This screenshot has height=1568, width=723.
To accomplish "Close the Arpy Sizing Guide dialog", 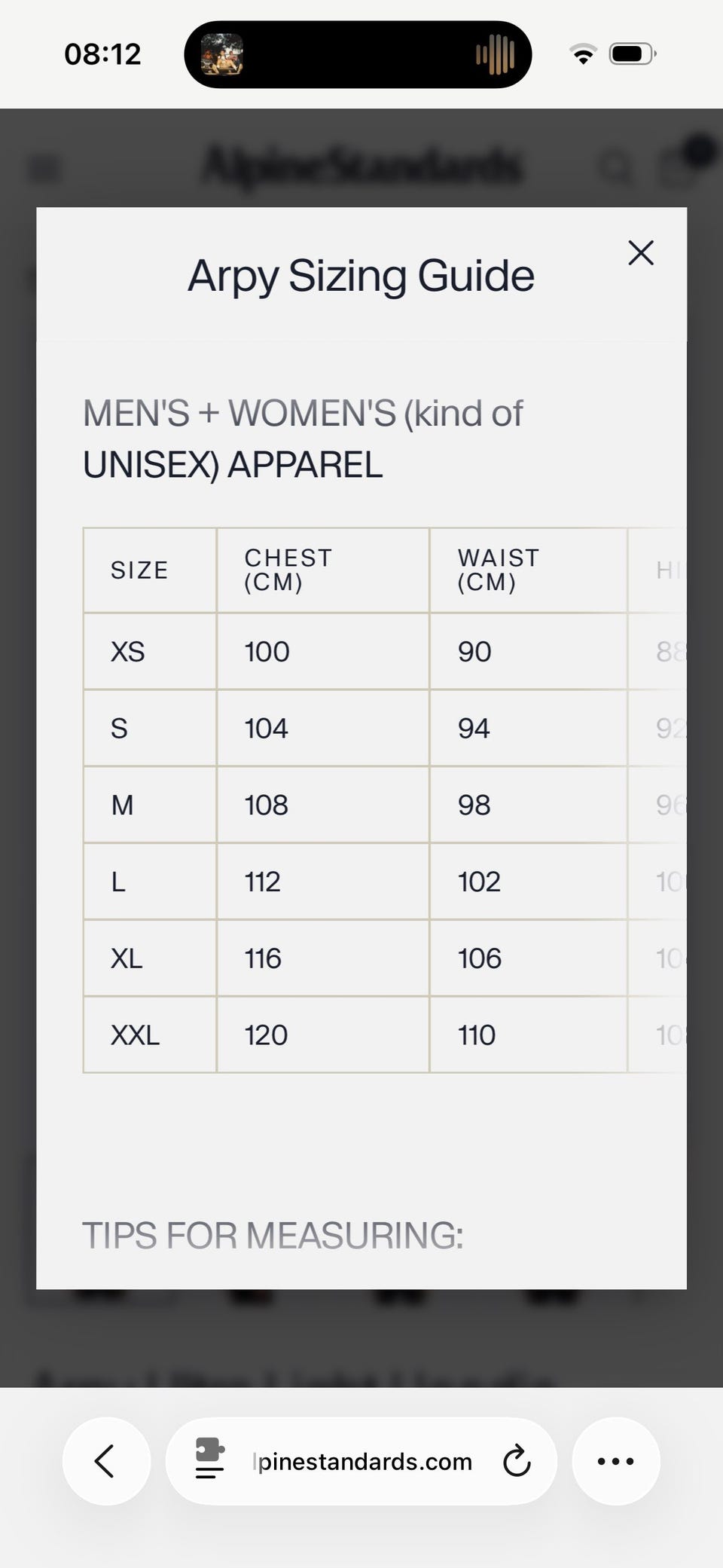I will point(641,253).
